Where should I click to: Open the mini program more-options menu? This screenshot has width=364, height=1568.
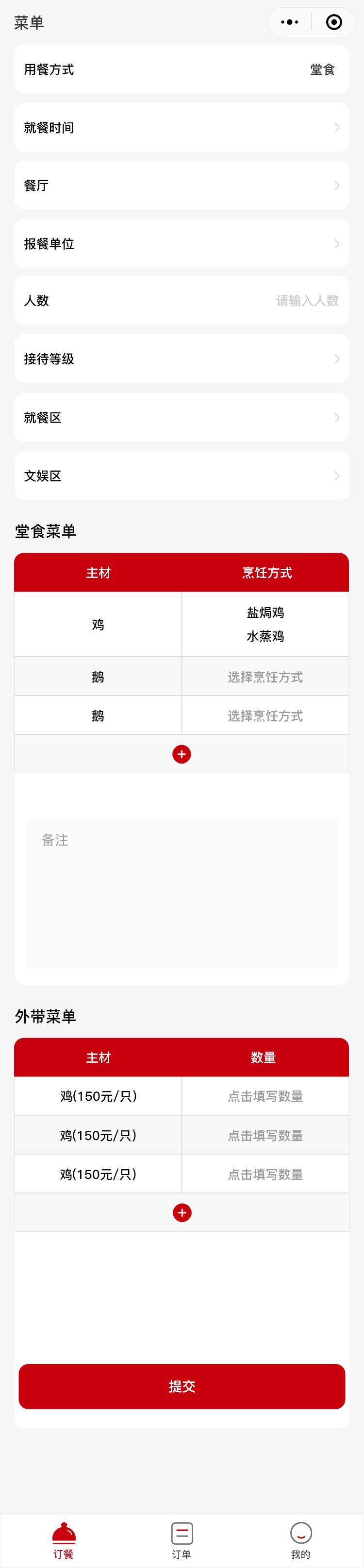(290, 22)
